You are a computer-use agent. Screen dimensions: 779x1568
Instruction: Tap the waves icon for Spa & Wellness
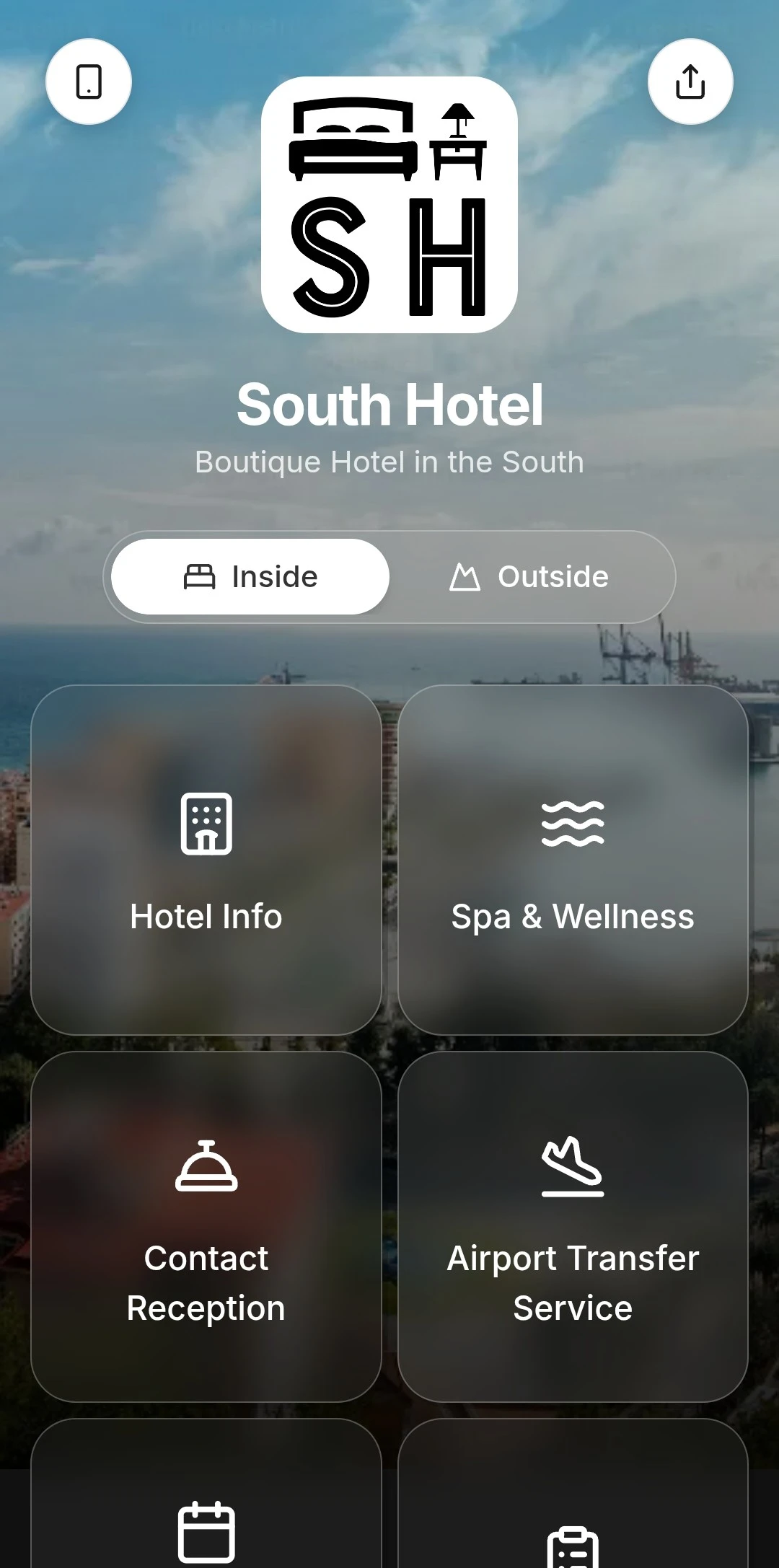(x=571, y=824)
